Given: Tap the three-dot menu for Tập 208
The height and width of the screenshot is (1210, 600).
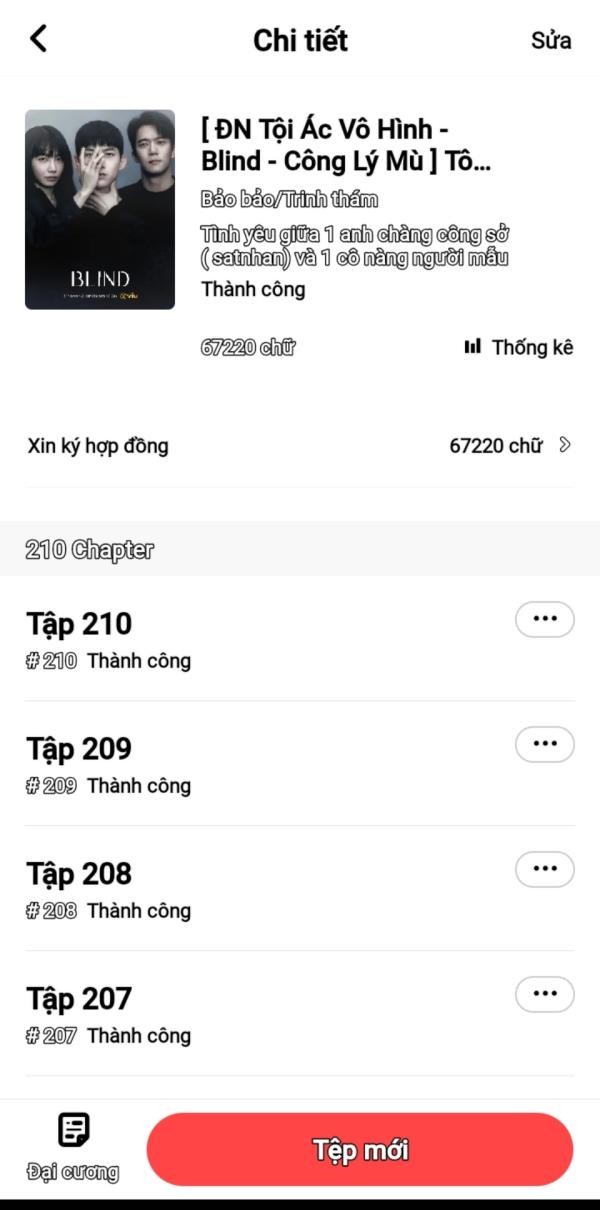Looking at the screenshot, I should coord(544,869).
